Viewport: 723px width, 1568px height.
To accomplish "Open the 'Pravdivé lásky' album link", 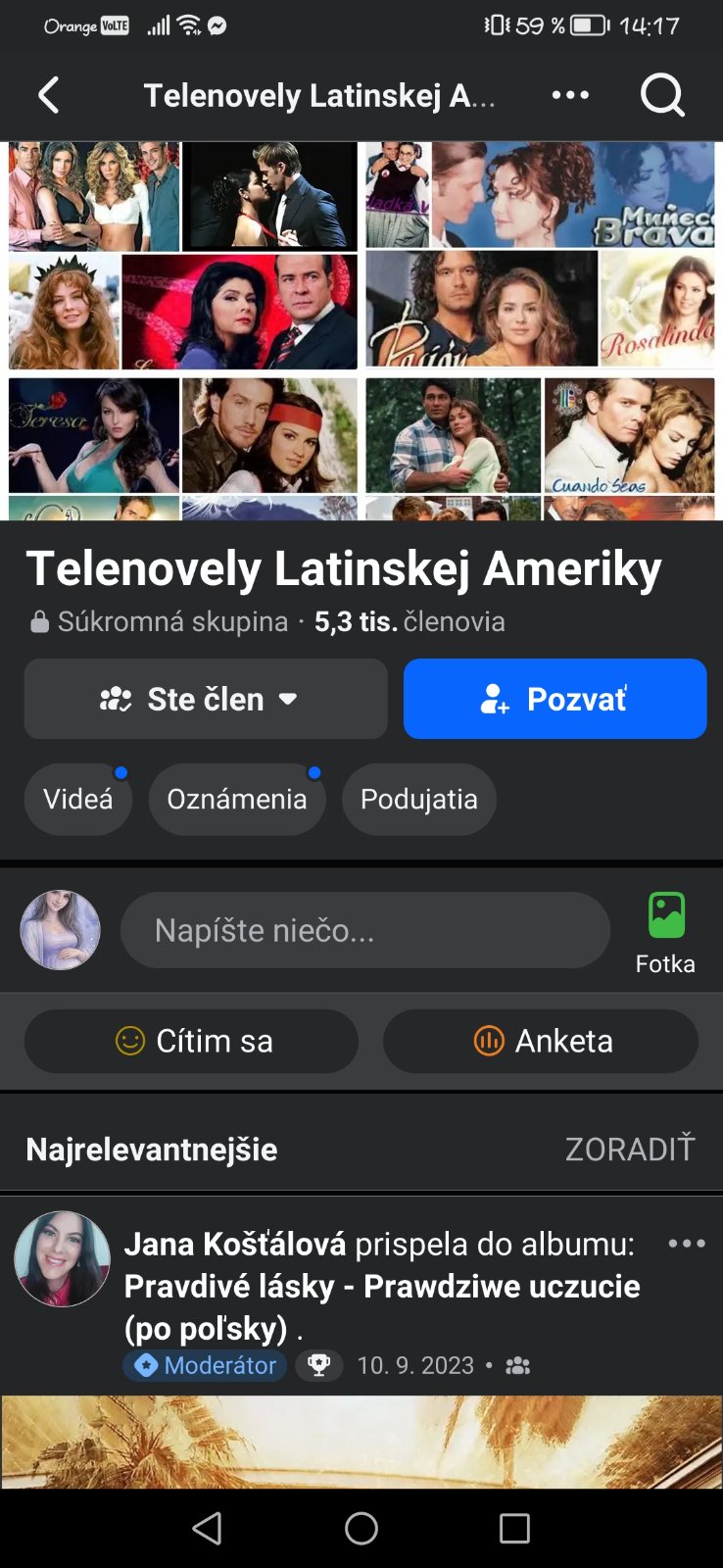I will coord(382,1287).
